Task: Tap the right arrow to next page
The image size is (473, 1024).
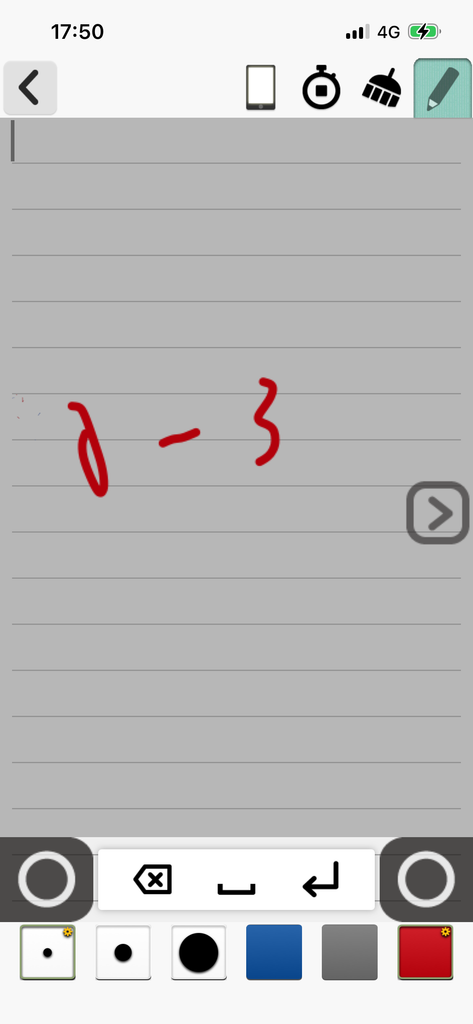Action: point(438,513)
